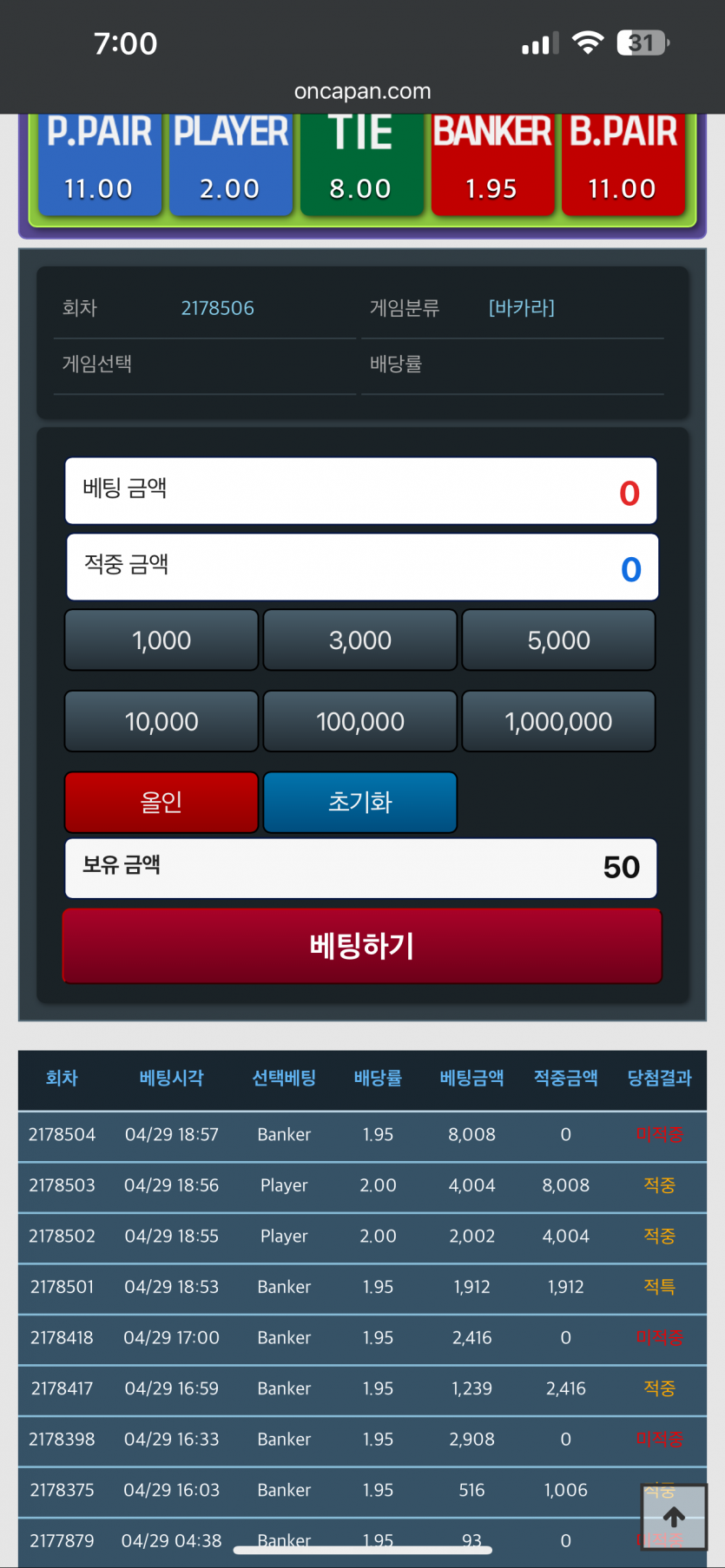Add 1,000 to the bet amount
The height and width of the screenshot is (1568, 725).
coord(161,640)
